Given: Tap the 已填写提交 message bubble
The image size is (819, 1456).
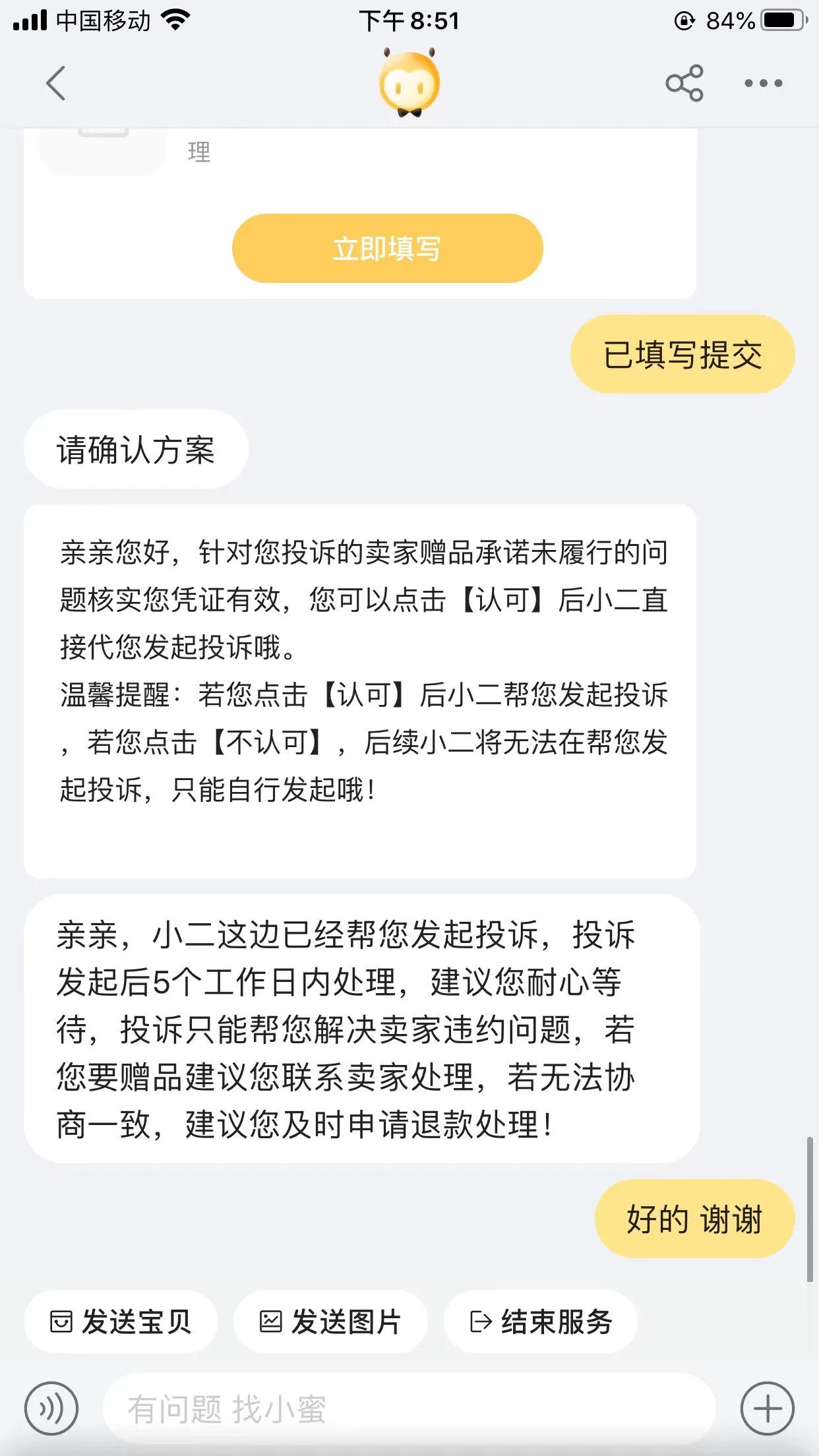Looking at the screenshot, I should click(683, 353).
